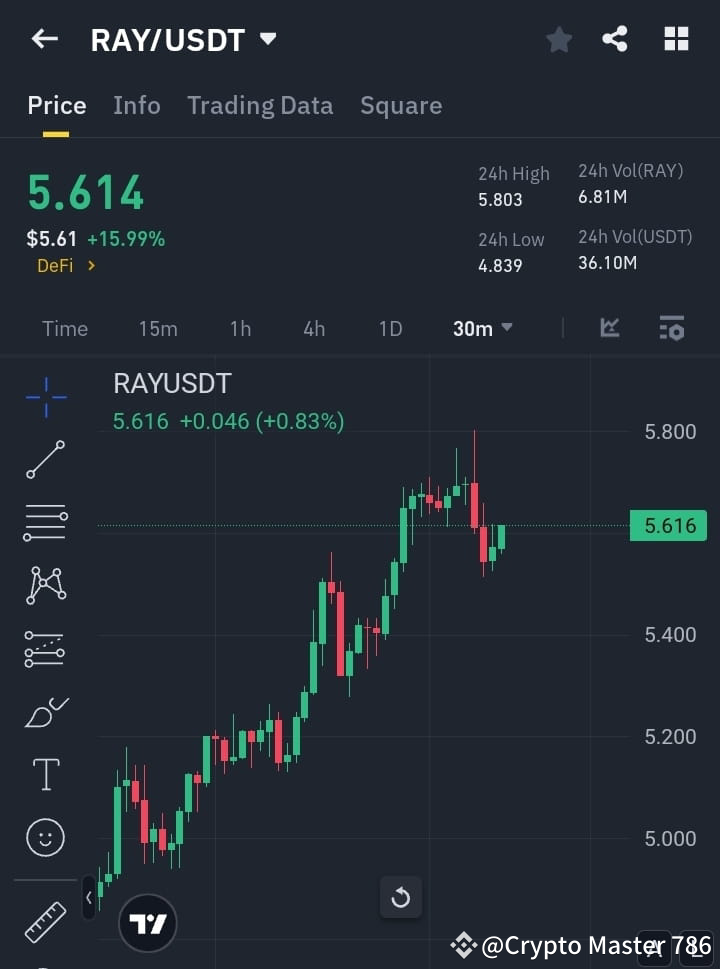Open the emoji sticker tool

(x=45, y=837)
